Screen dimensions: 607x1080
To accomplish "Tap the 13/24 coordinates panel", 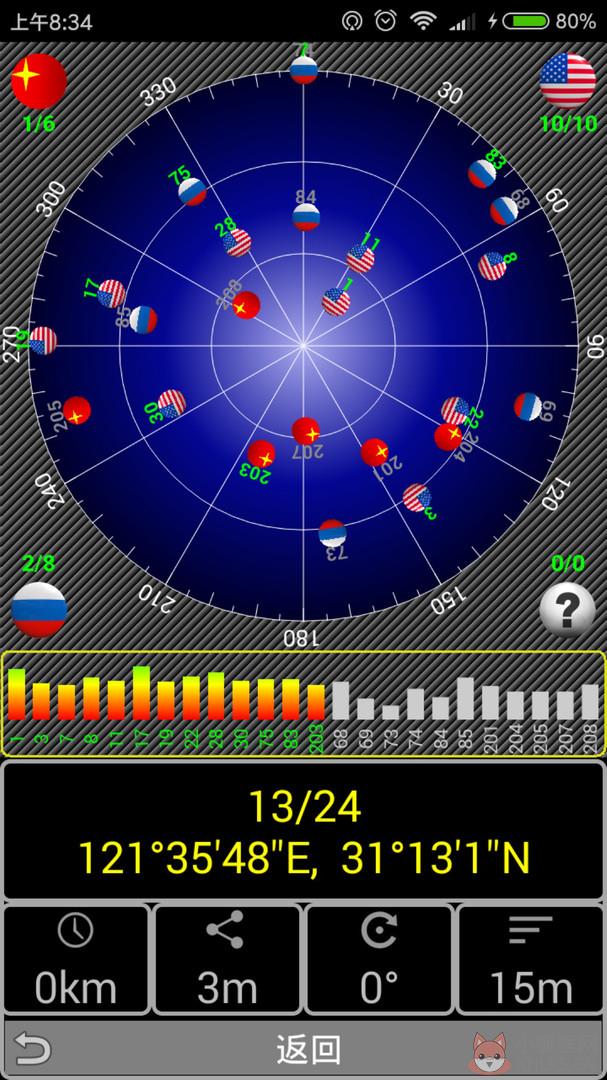I will coord(303,831).
